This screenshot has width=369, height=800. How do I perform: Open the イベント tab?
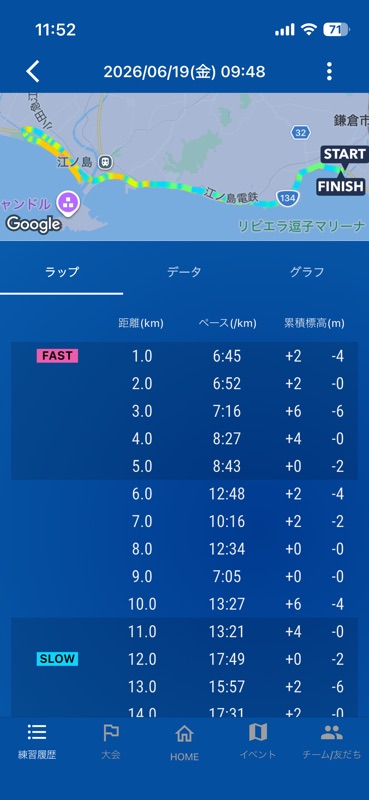pos(258,741)
